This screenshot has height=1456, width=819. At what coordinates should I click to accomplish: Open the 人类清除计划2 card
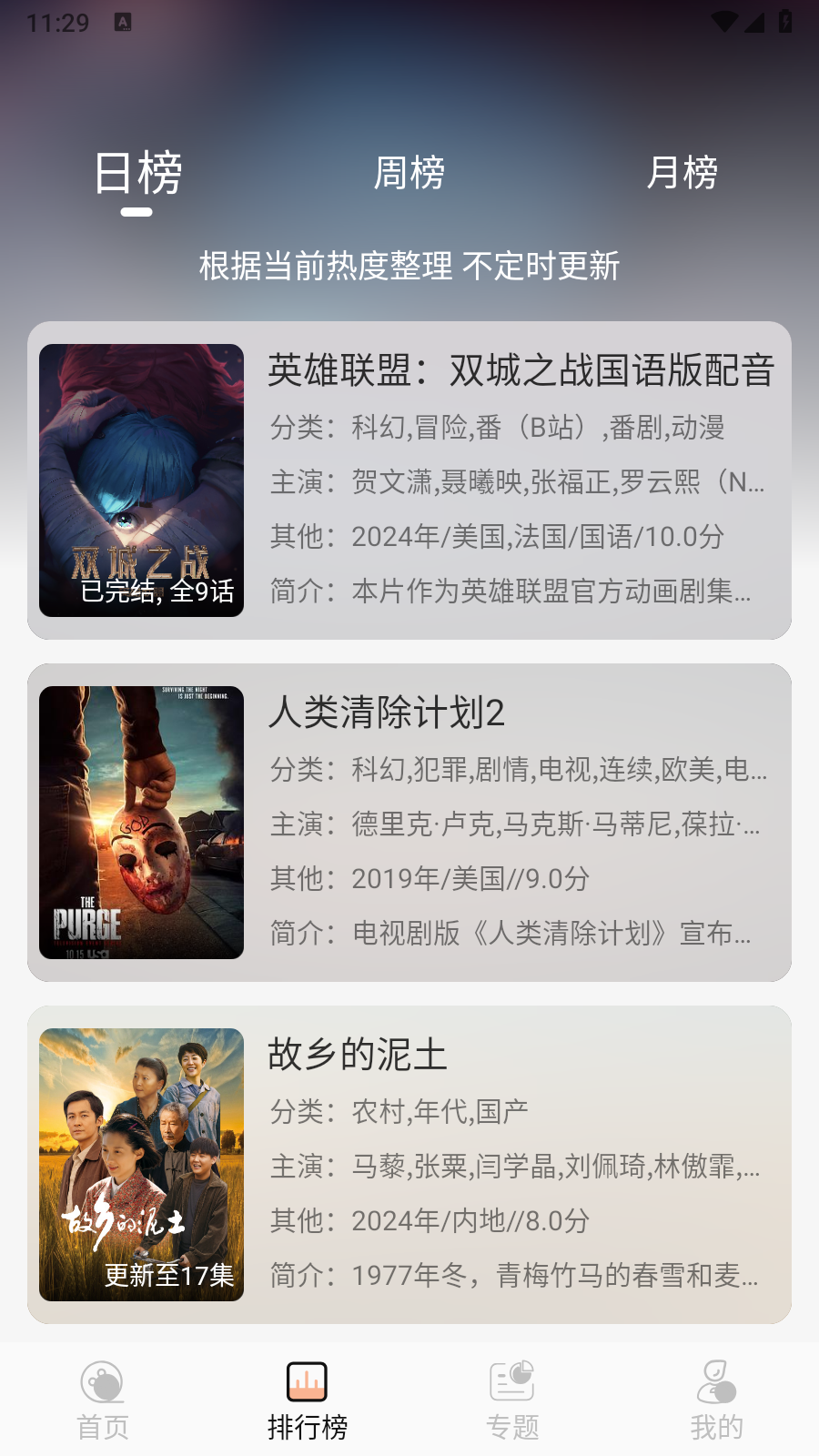click(409, 823)
